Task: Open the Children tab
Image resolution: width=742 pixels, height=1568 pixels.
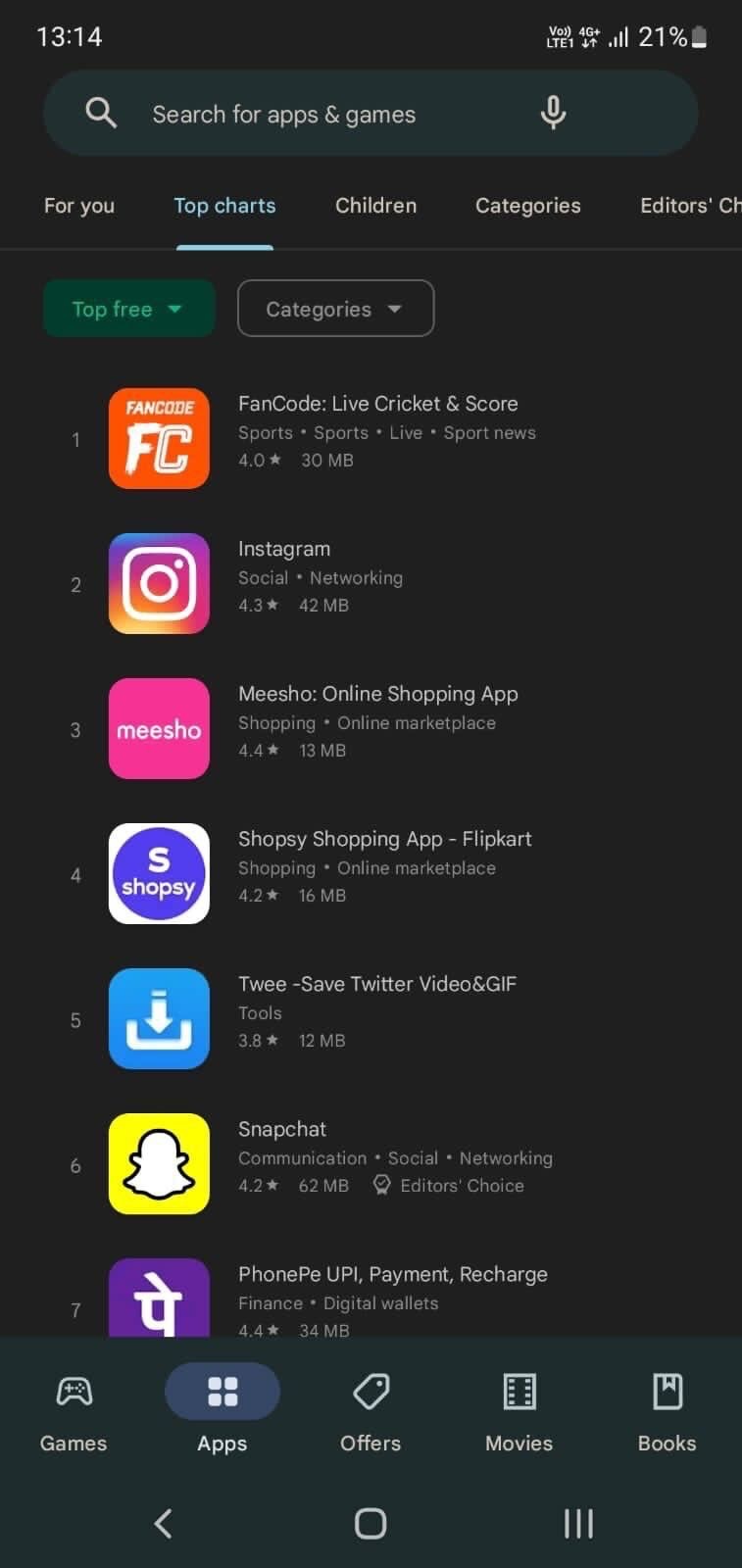Action: (375, 206)
